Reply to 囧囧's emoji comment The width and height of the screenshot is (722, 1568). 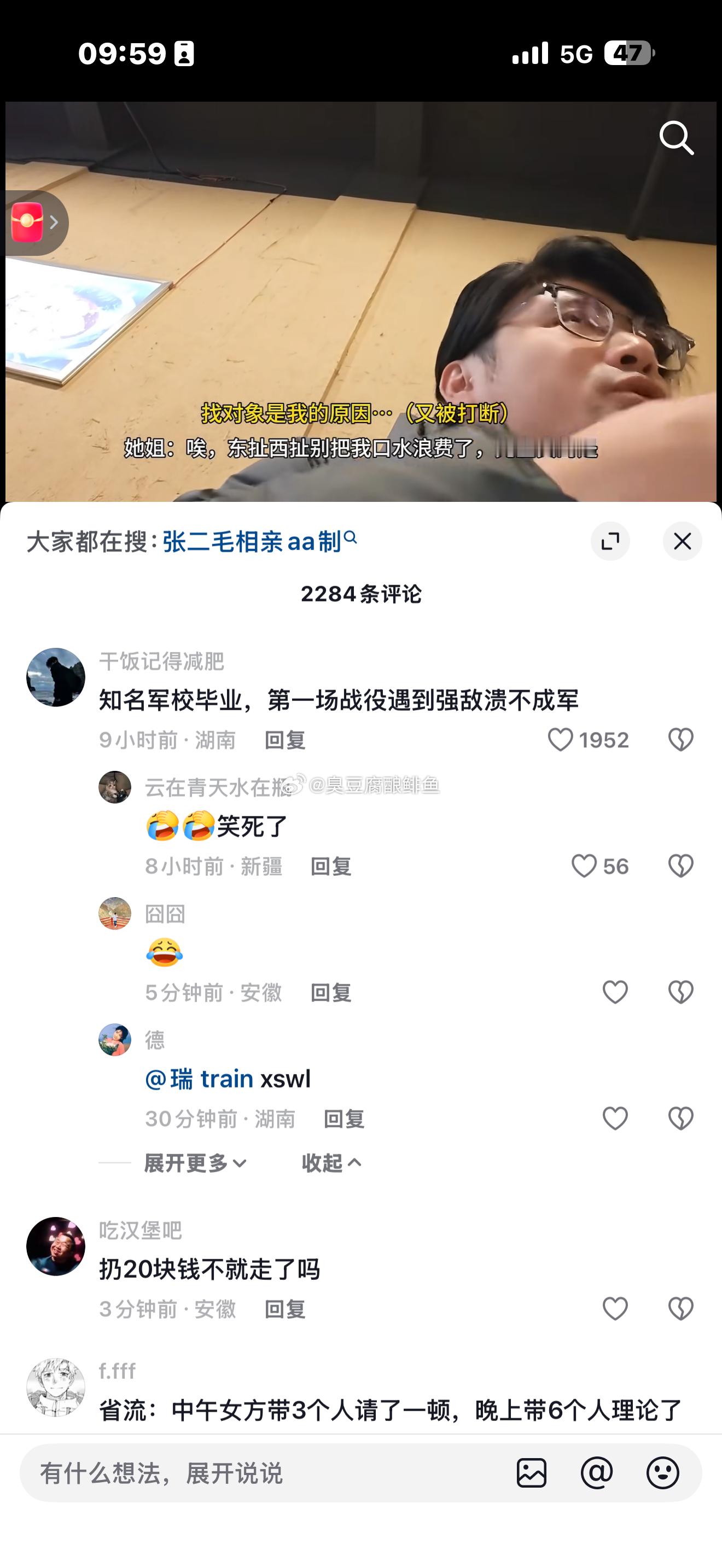pos(332,992)
